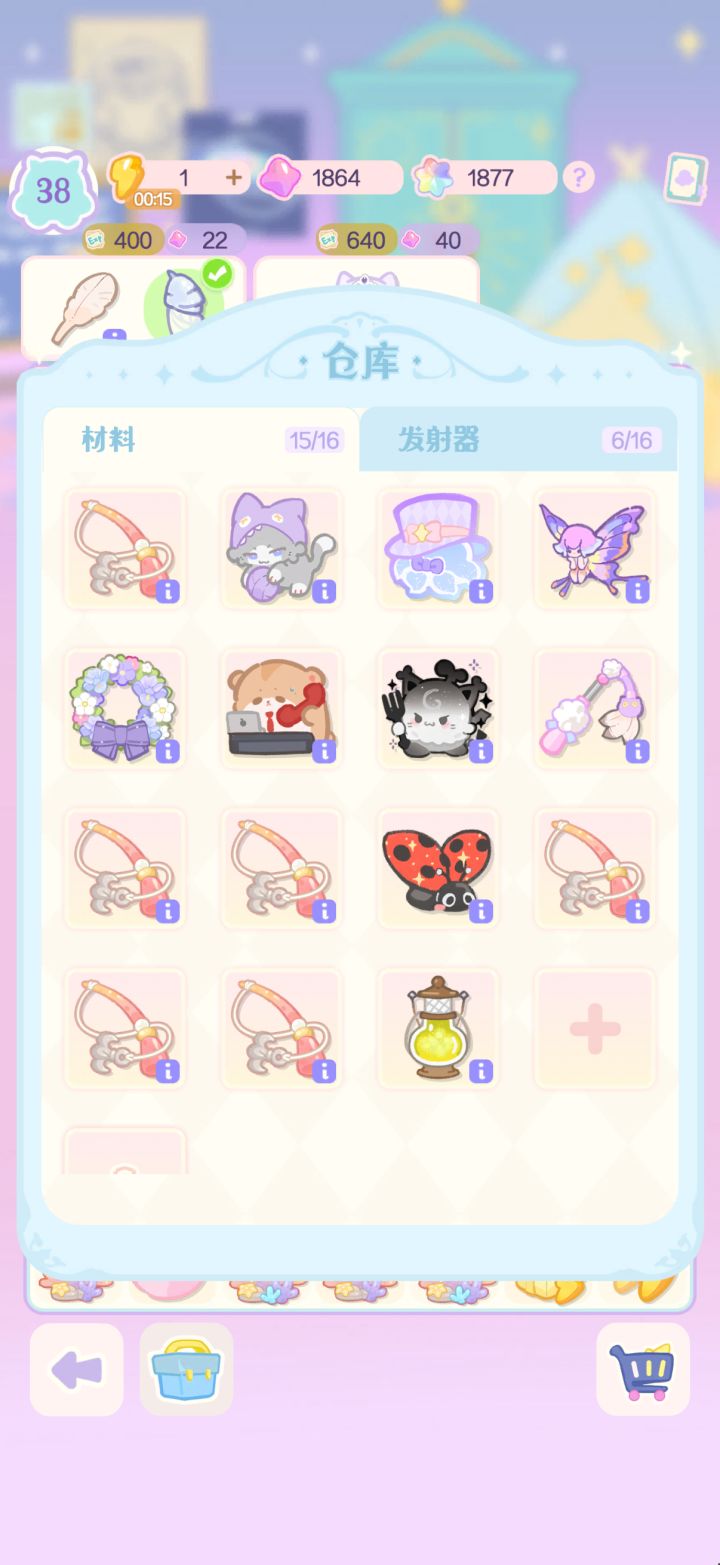Tap the rainbow star currency icon showing 1877
The width and height of the screenshot is (720, 1565).
[x=432, y=177]
